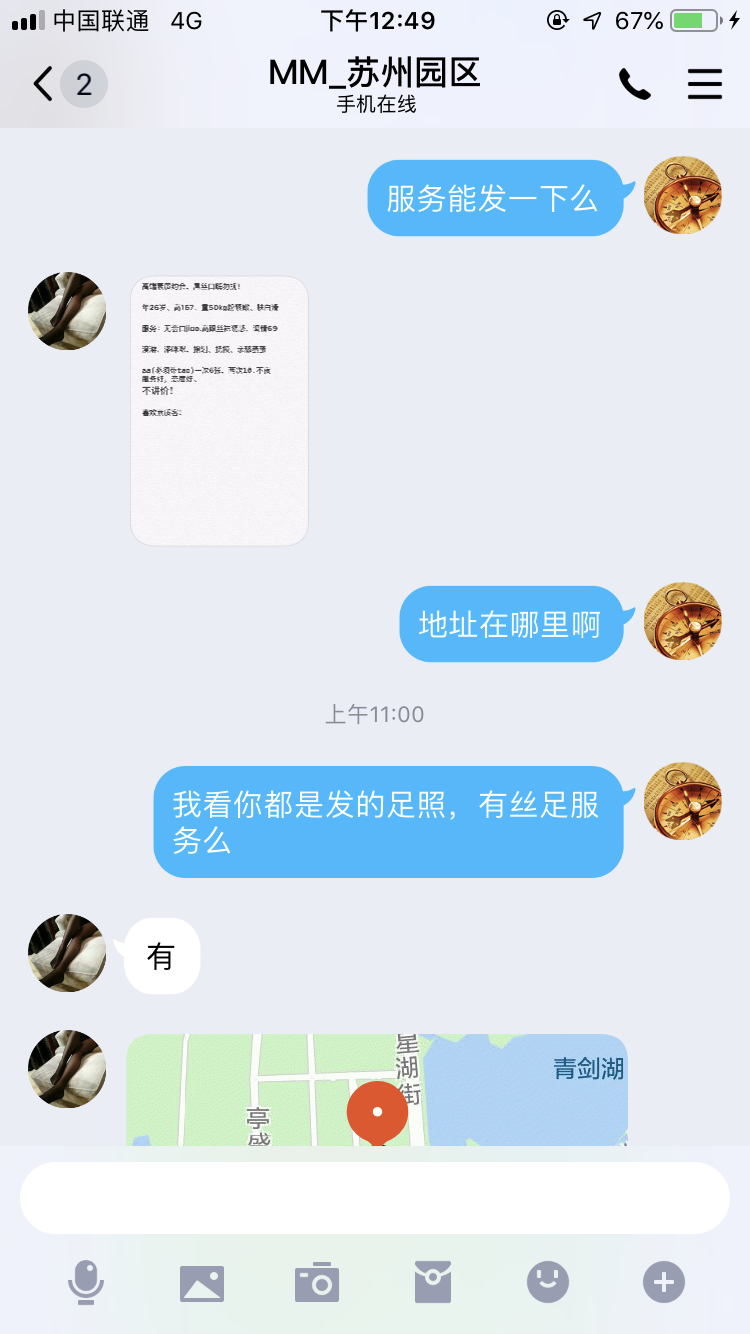Open my compass avatar beside "服务能发一下么"

pos(683,195)
